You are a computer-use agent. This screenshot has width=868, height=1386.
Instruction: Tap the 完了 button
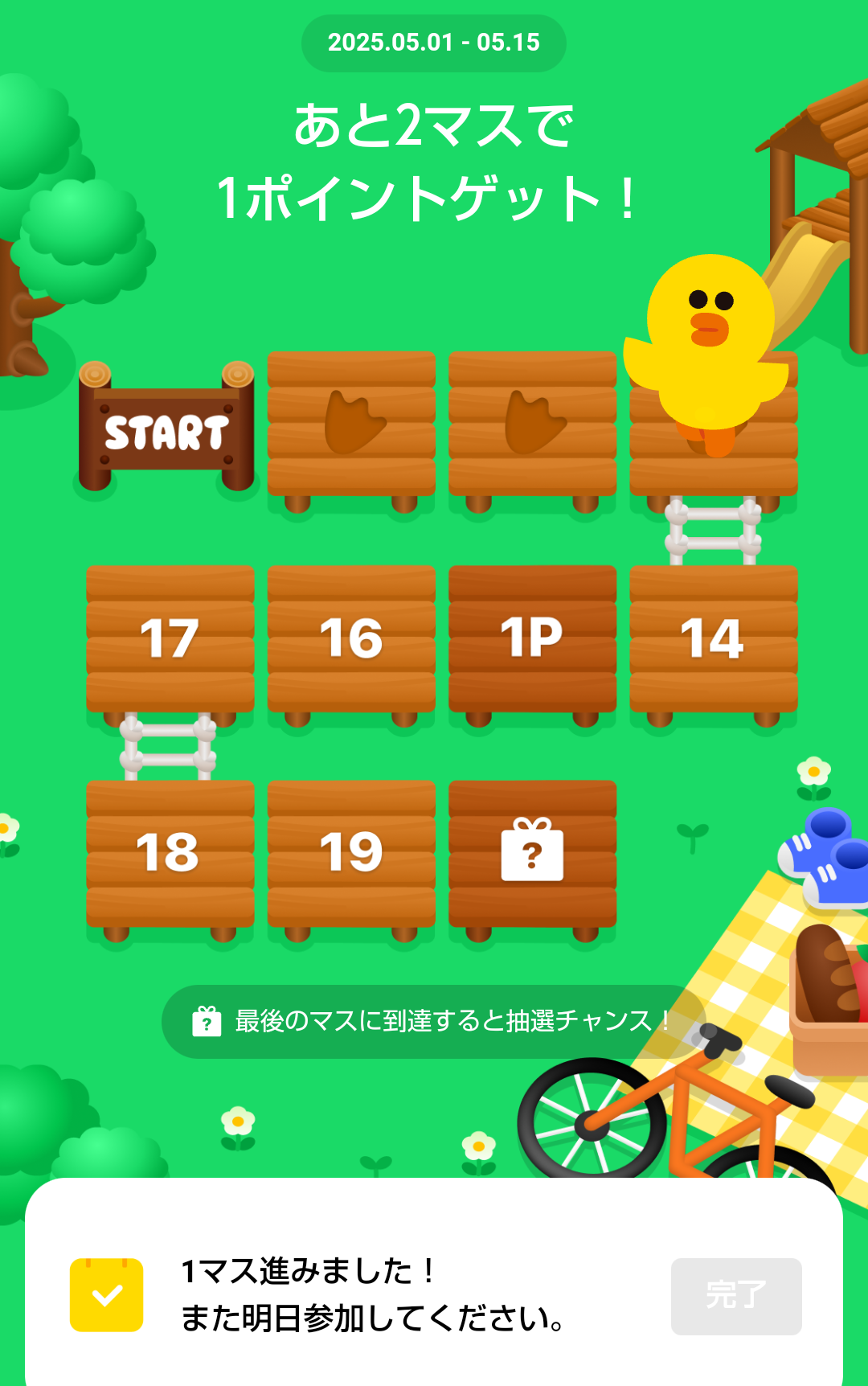click(x=736, y=1296)
